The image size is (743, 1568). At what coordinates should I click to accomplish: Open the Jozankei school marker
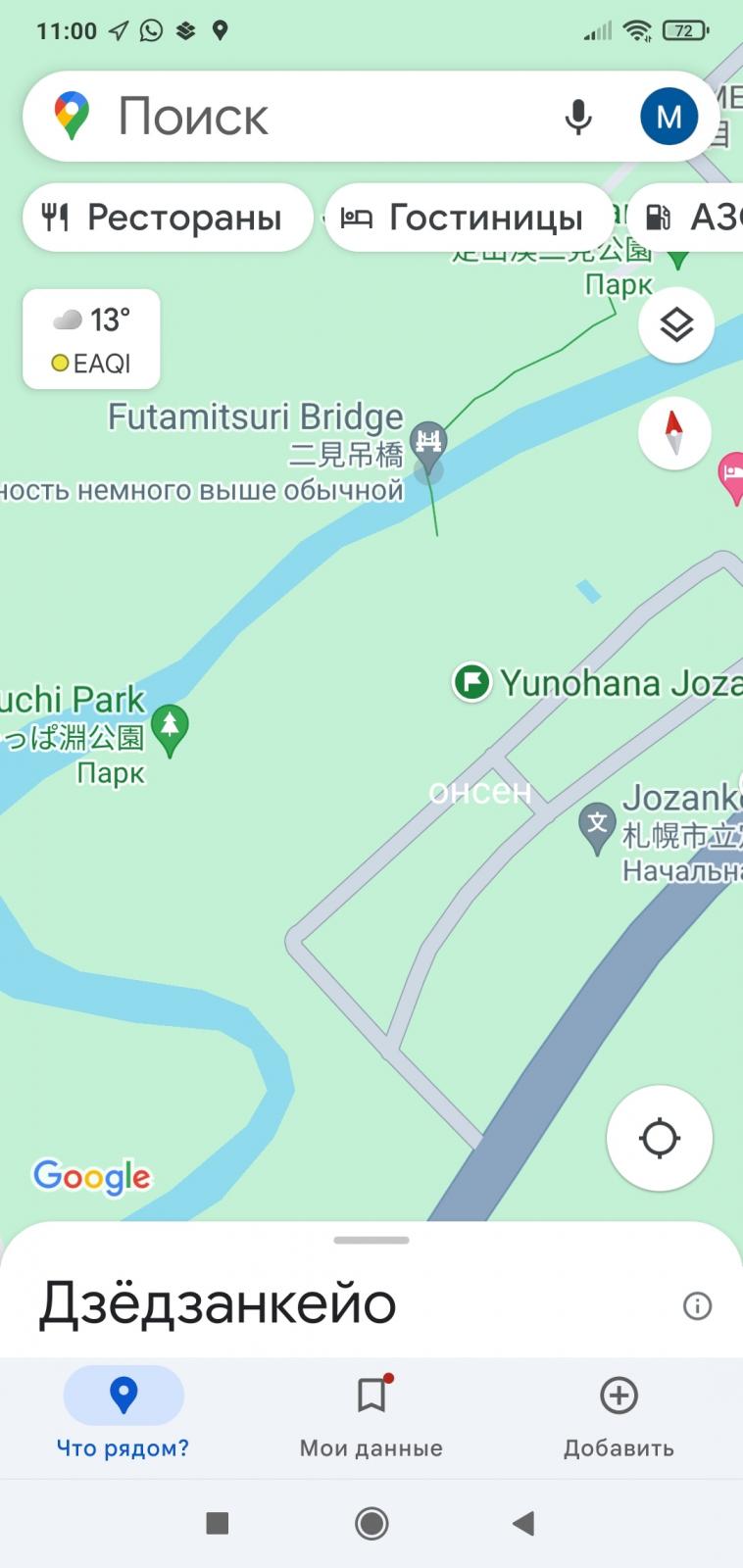597,825
